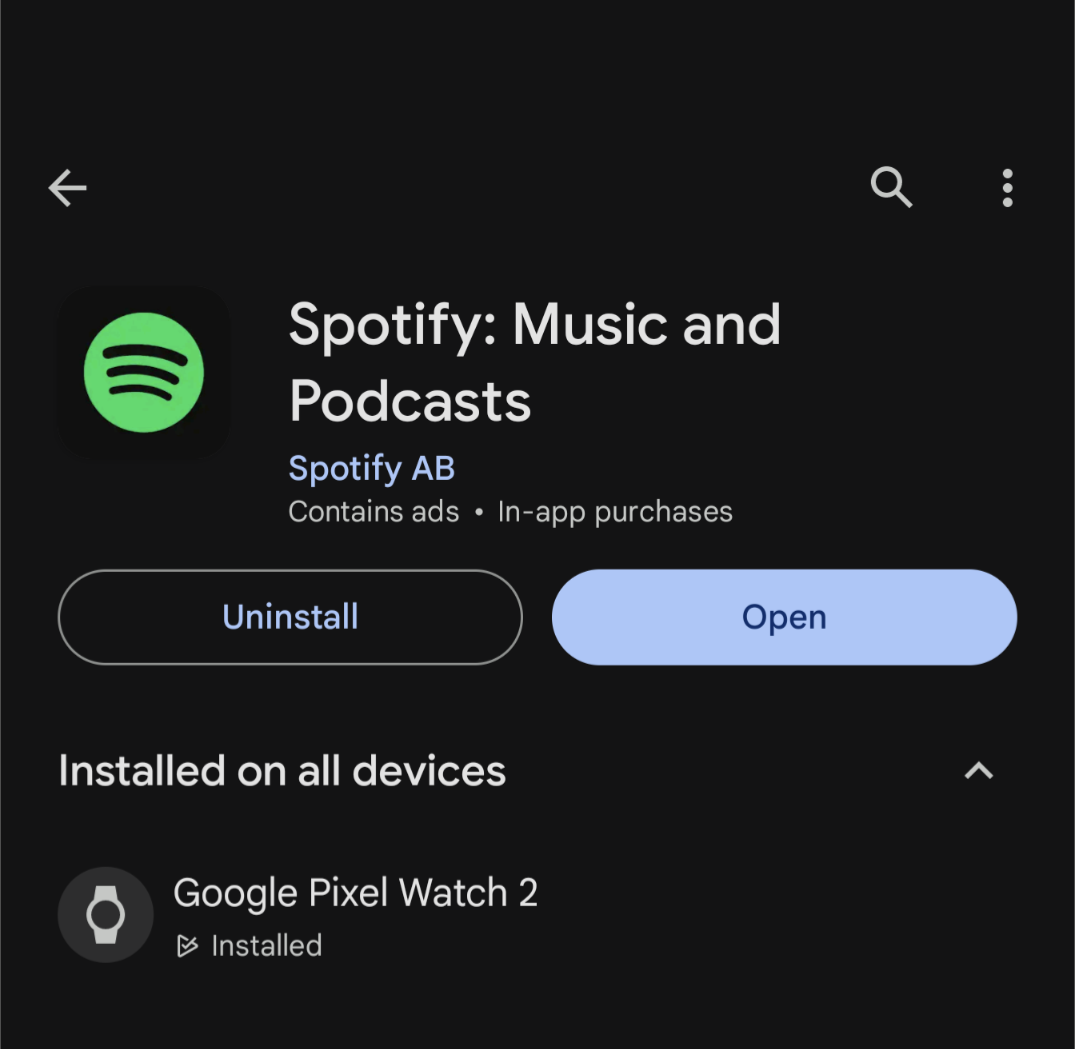Screen dimensions: 1075x1049
Task: Visit the Spotify AB developer page
Action: pos(371,467)
